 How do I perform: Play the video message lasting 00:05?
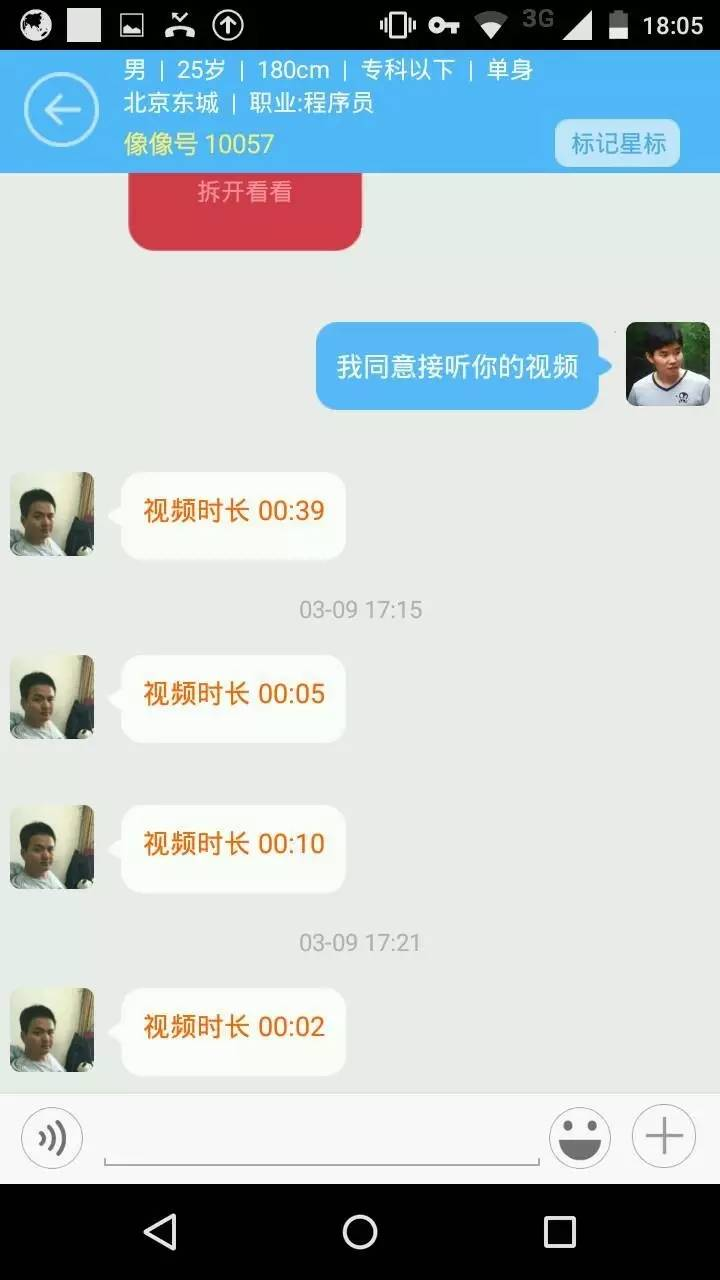[233, 695]
